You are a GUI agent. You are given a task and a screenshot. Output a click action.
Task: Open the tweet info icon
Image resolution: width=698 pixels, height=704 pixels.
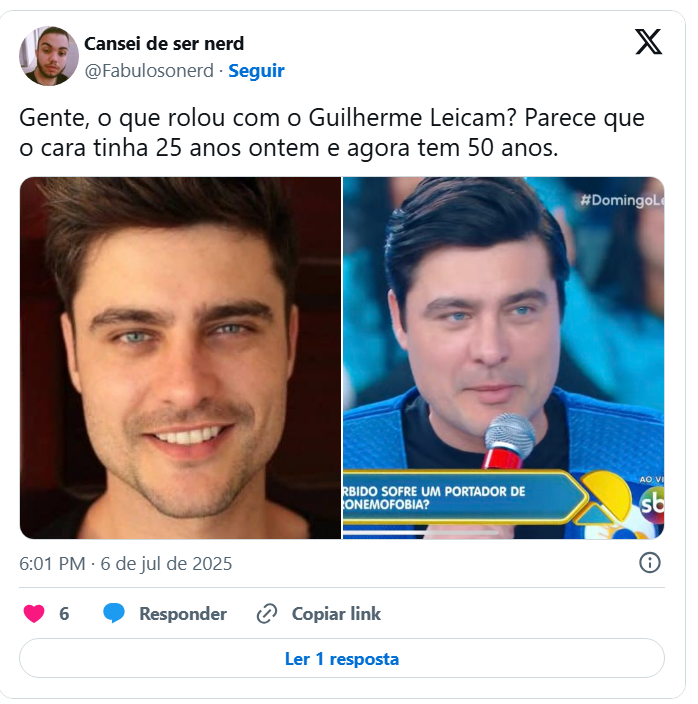[649, 563]
